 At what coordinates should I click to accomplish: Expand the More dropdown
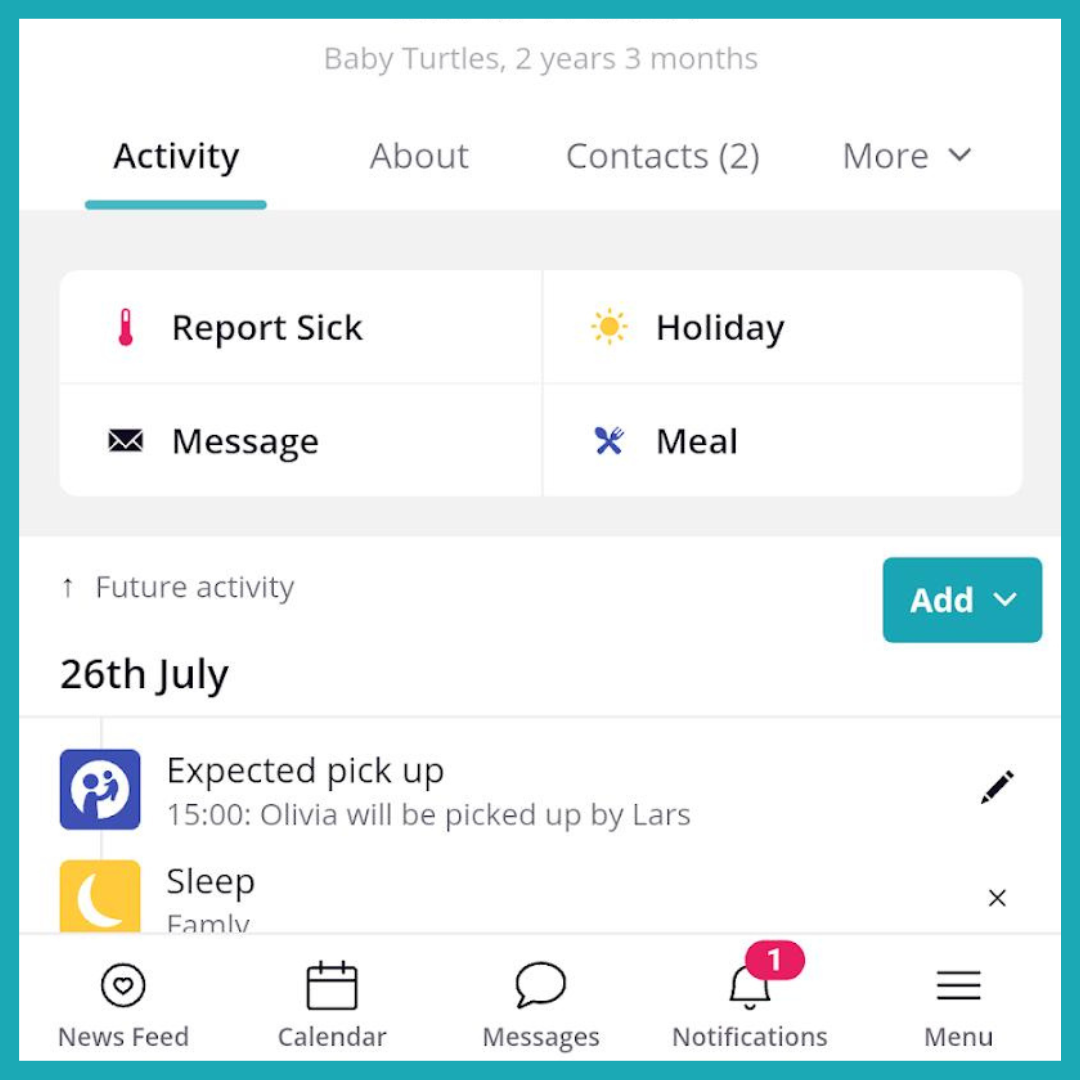(906, 157)
